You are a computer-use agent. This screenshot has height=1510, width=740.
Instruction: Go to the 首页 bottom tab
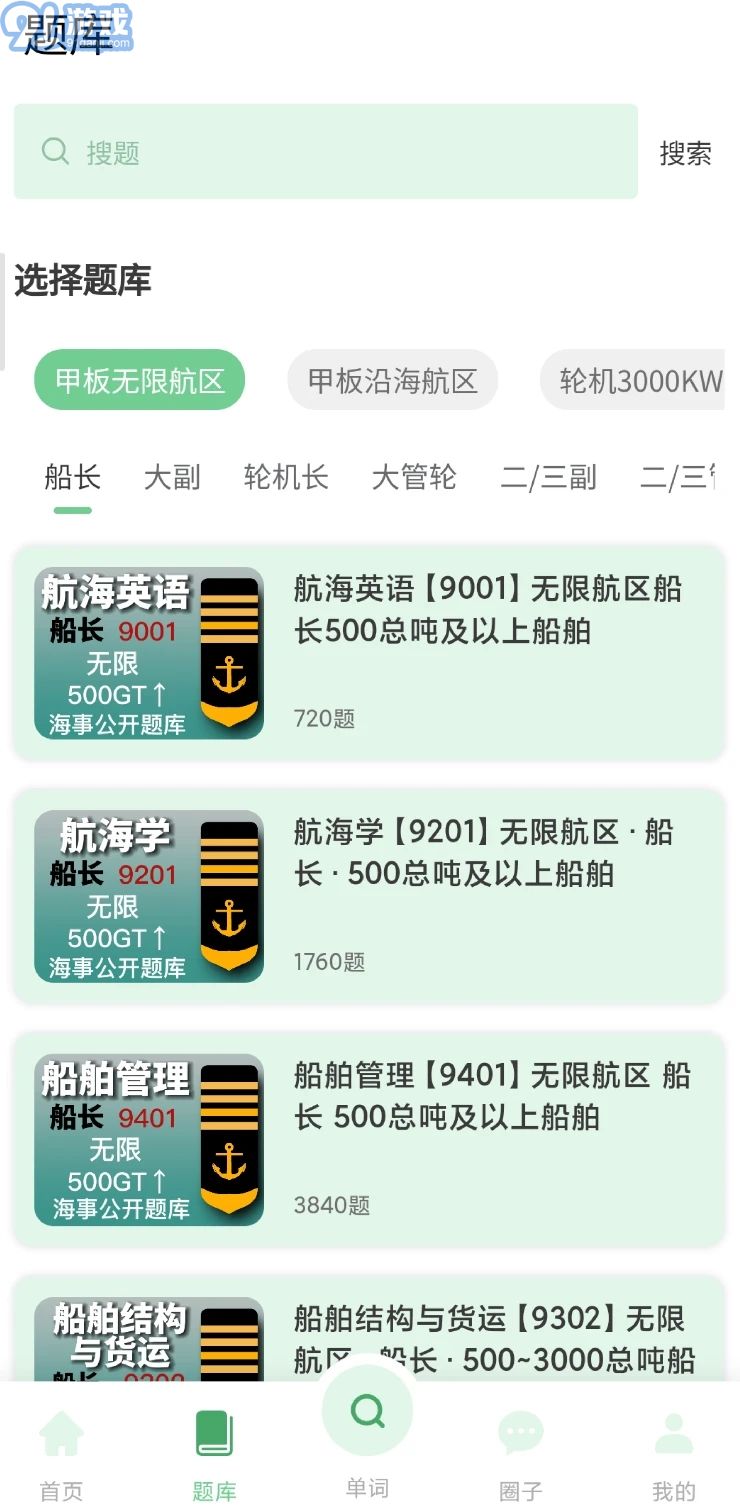[x=61, y=1455]
